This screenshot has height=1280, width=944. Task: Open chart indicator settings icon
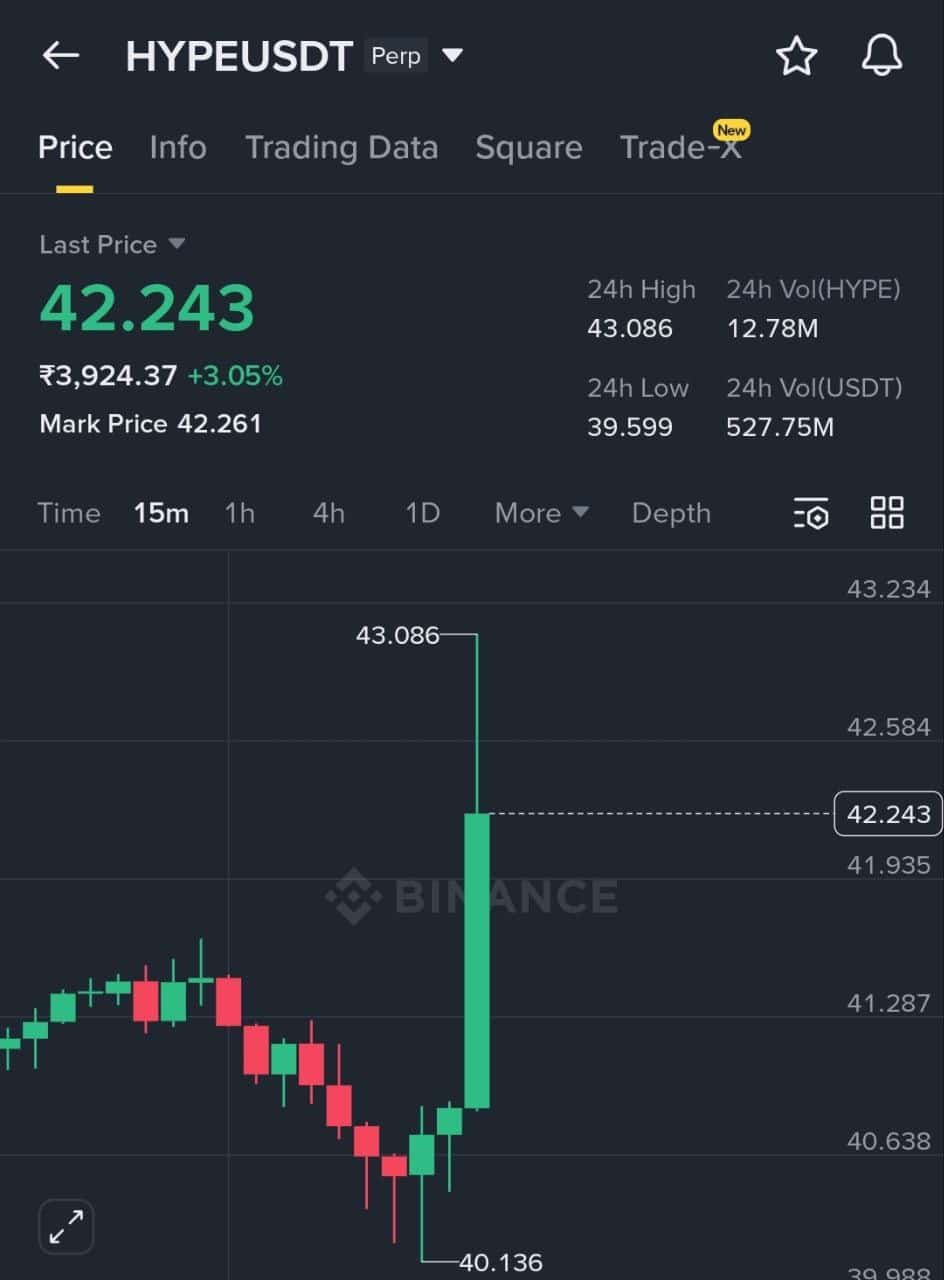[x=810, y=513]
